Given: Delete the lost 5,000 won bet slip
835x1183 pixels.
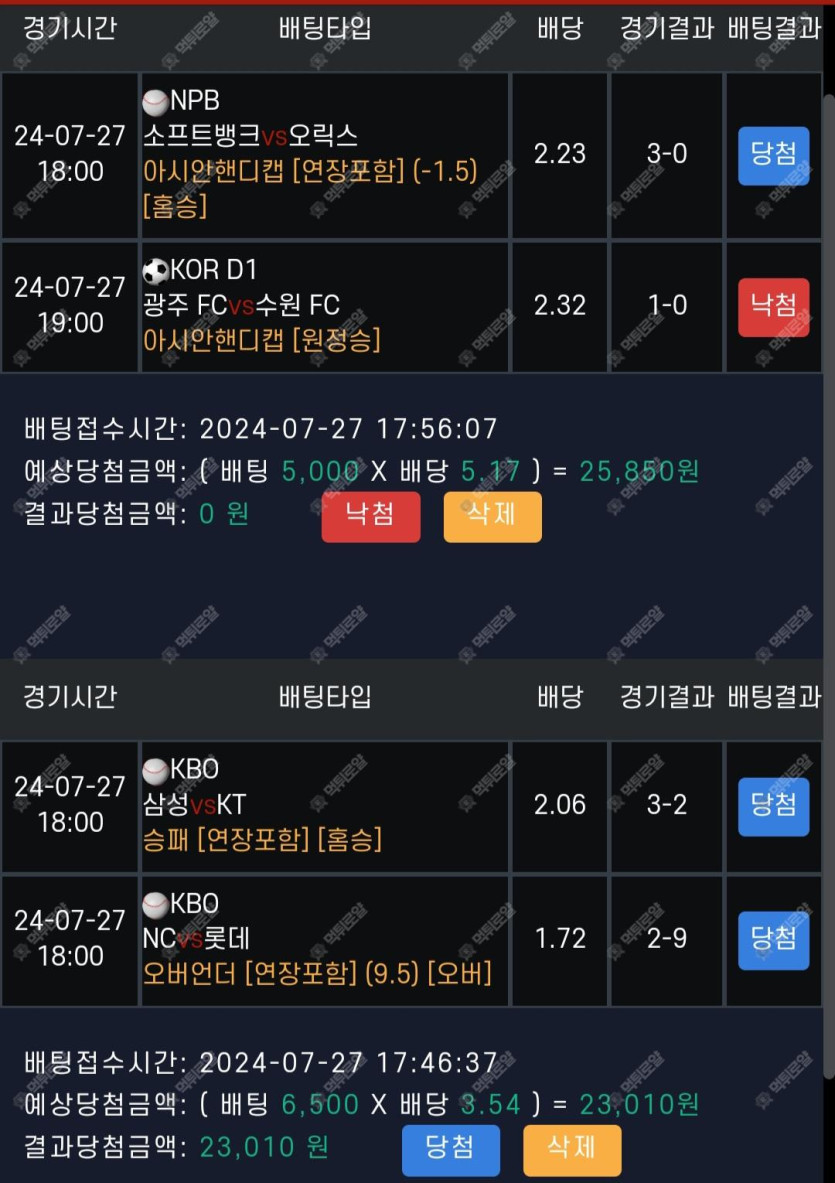Looking at the screenshot, I should (492, 516).
